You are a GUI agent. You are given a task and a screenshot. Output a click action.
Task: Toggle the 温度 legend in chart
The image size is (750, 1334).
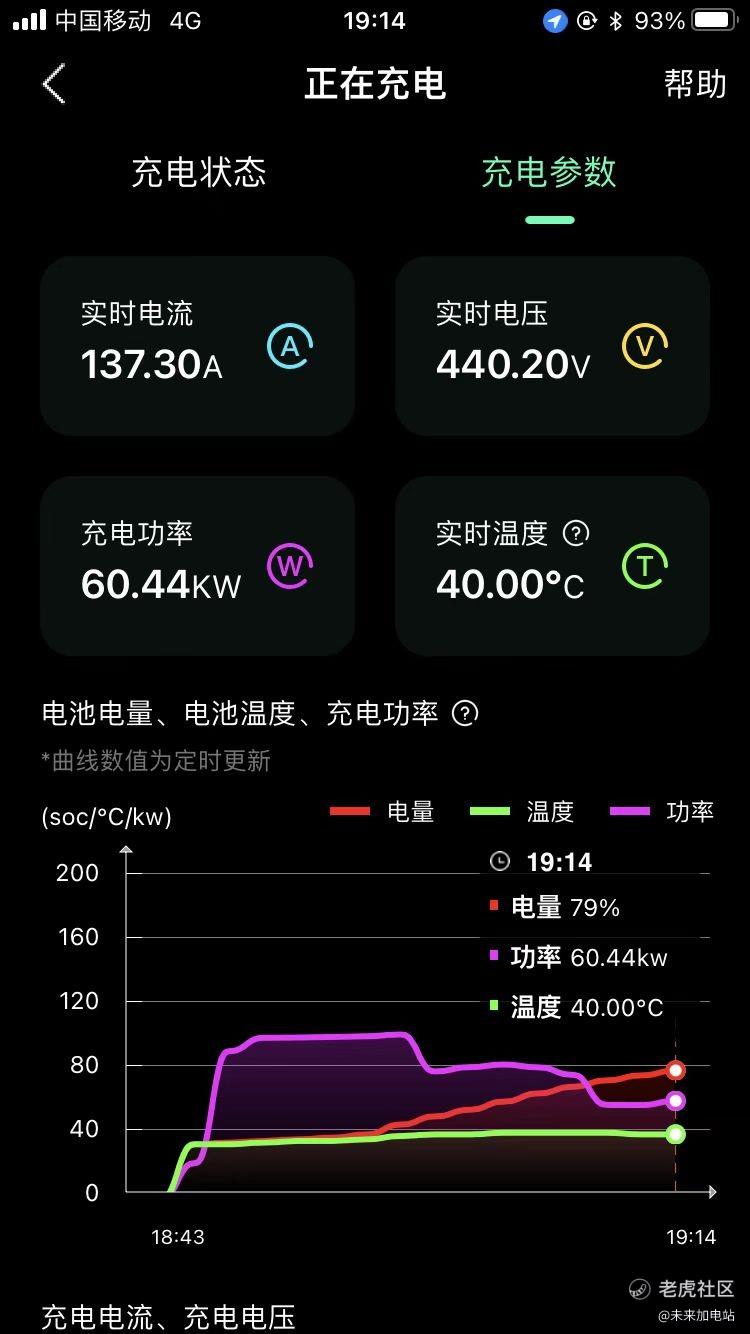pos(522,812)
